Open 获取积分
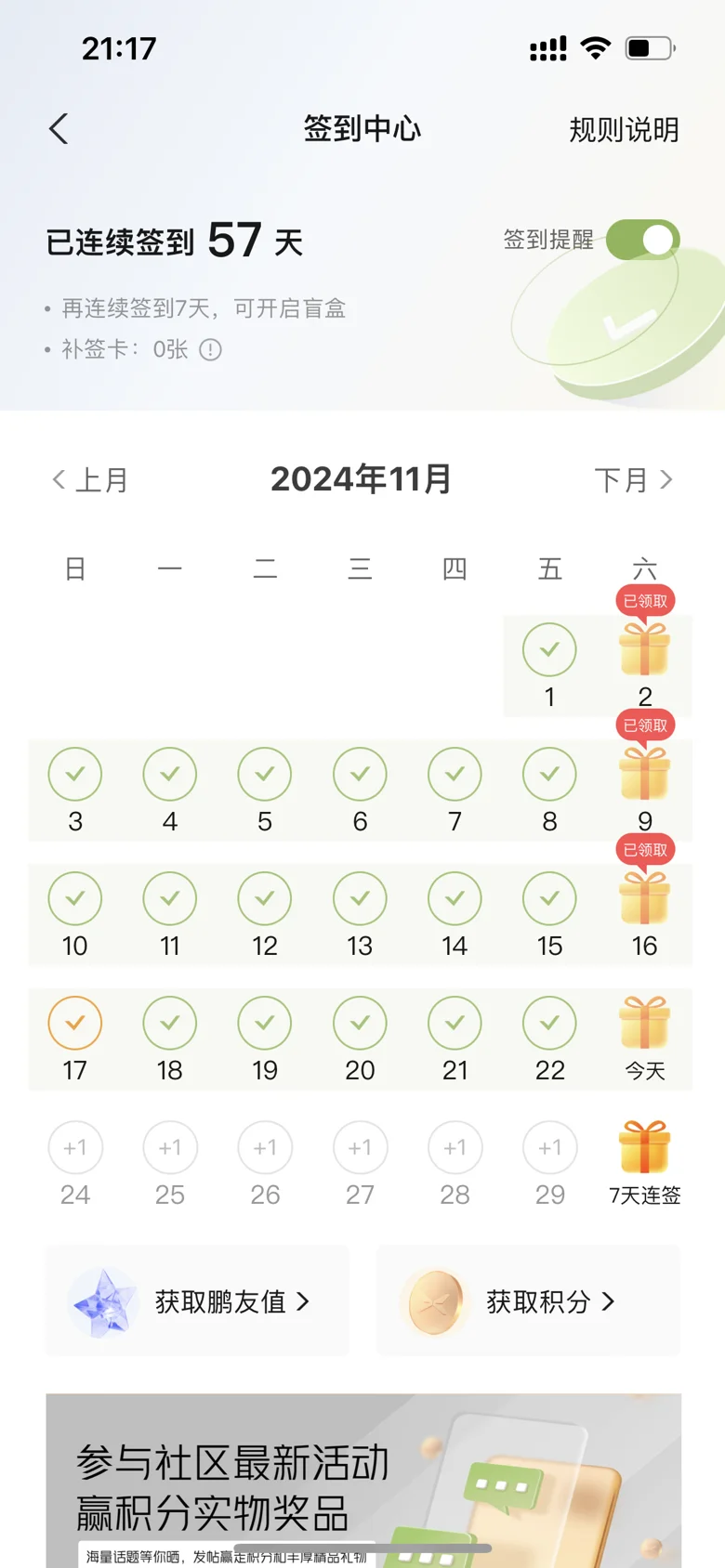The image size is (725, 1568). coord(528,1301)
